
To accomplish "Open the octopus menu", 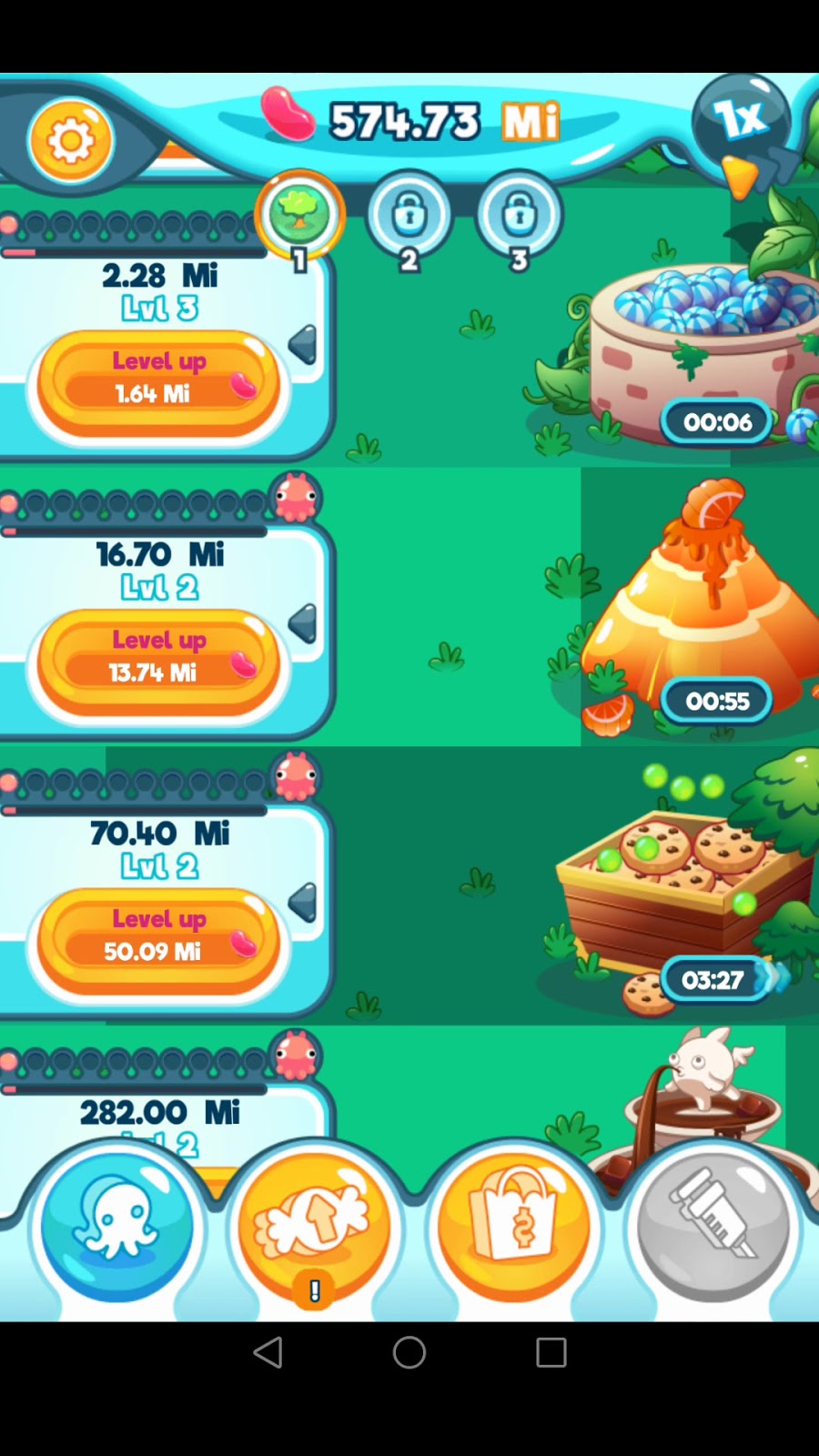I will 117,1226.
